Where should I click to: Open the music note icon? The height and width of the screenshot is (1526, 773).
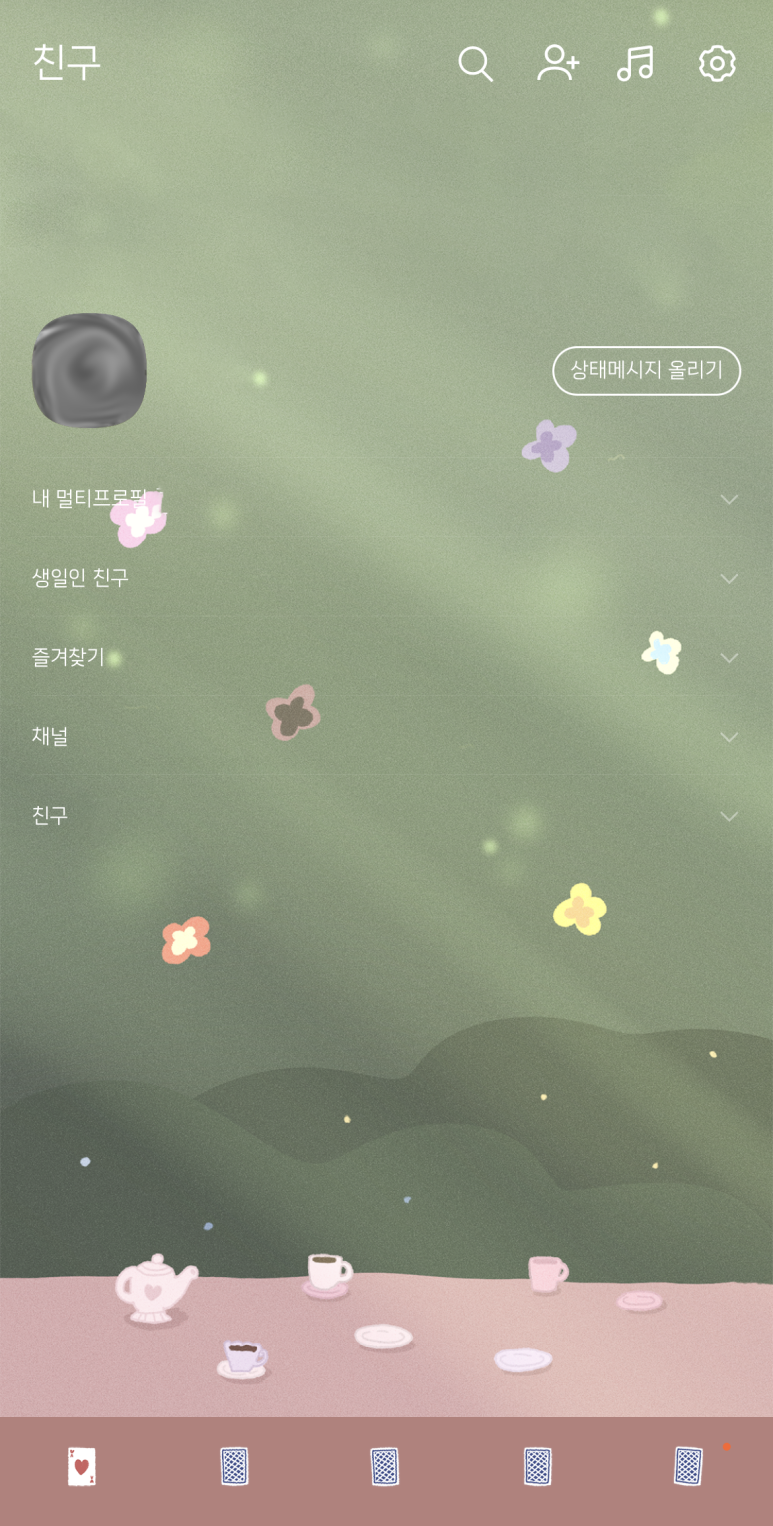(635, 63)
